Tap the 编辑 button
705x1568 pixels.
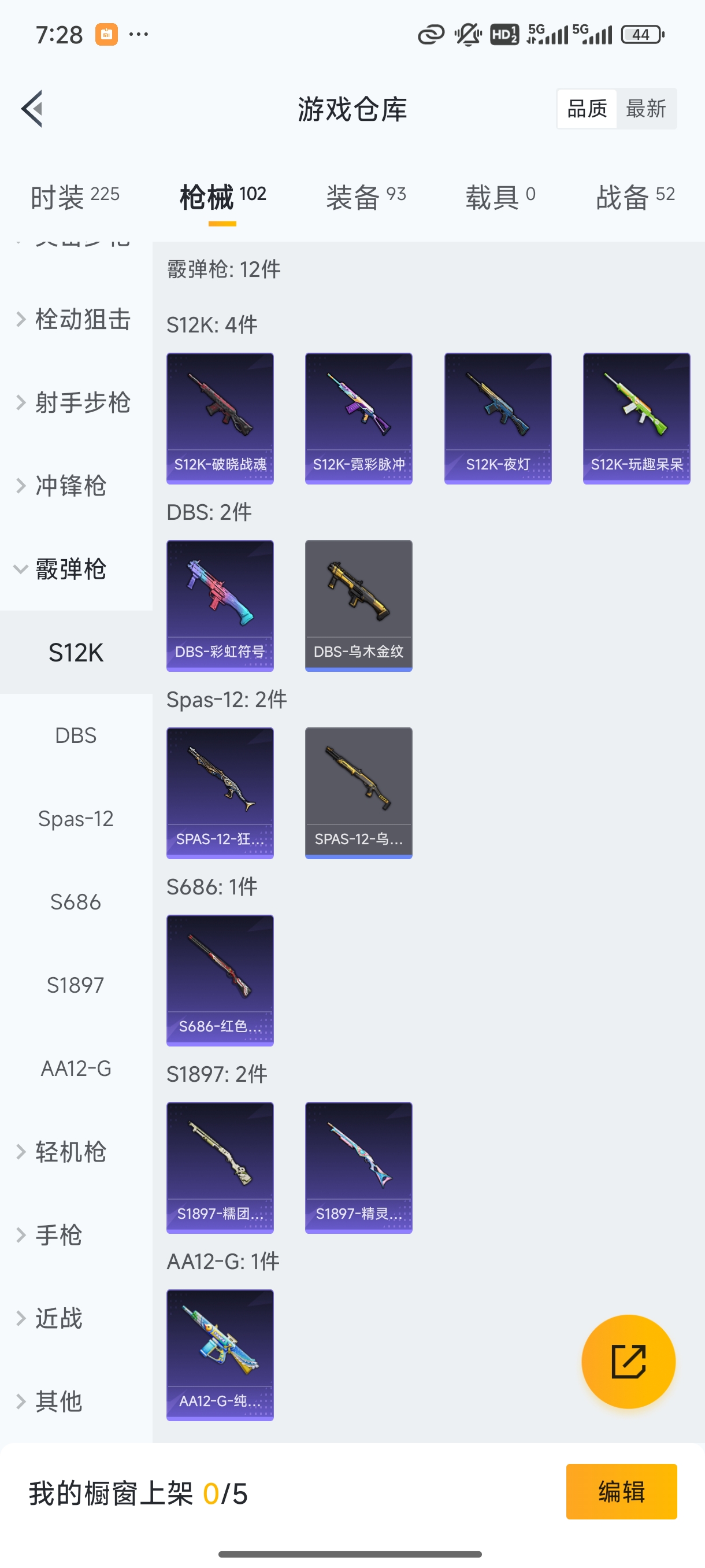[621, 1491]
